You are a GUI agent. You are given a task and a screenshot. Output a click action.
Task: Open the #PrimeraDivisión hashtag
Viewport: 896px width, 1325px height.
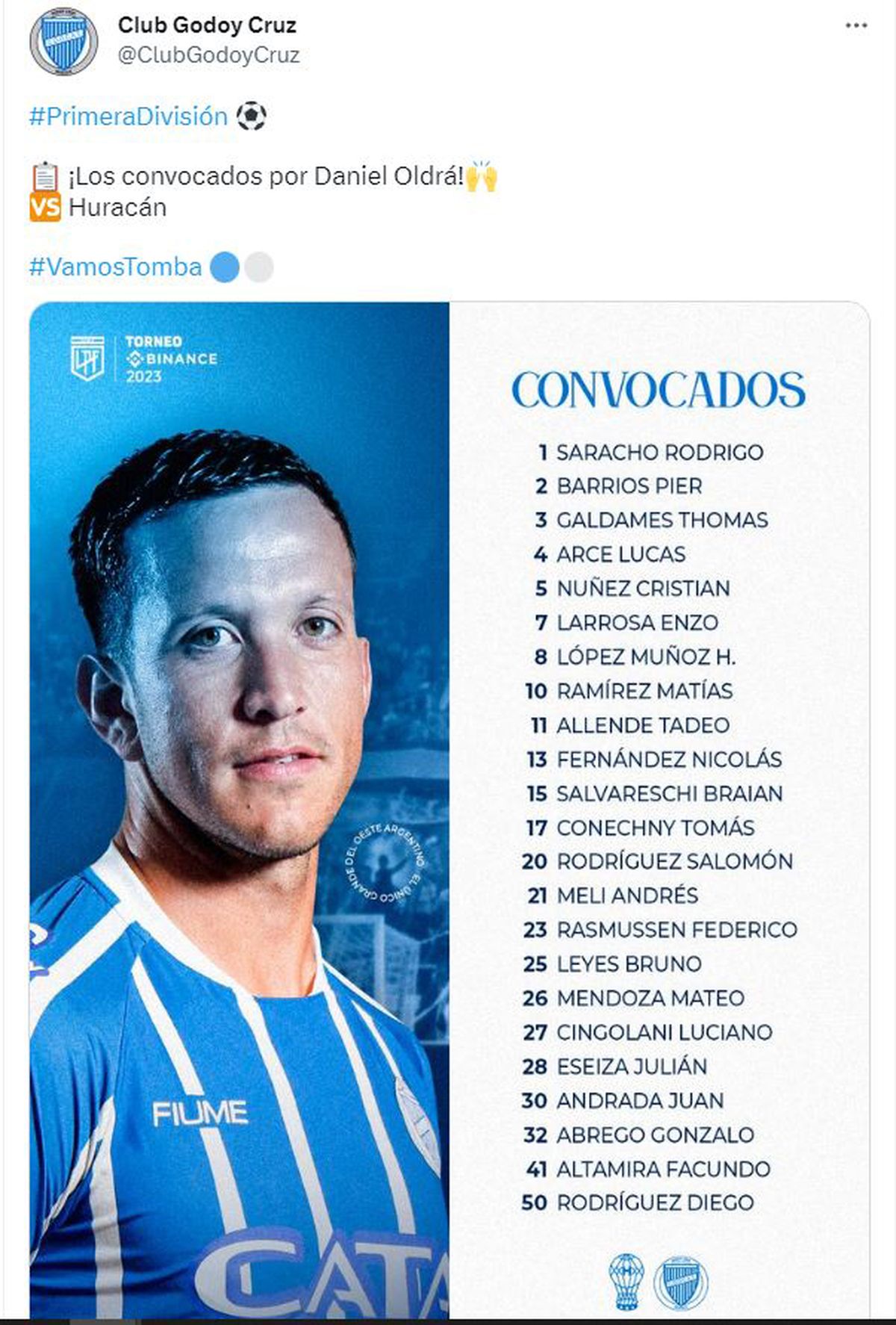pyautogui.click(x=128, y=117)
